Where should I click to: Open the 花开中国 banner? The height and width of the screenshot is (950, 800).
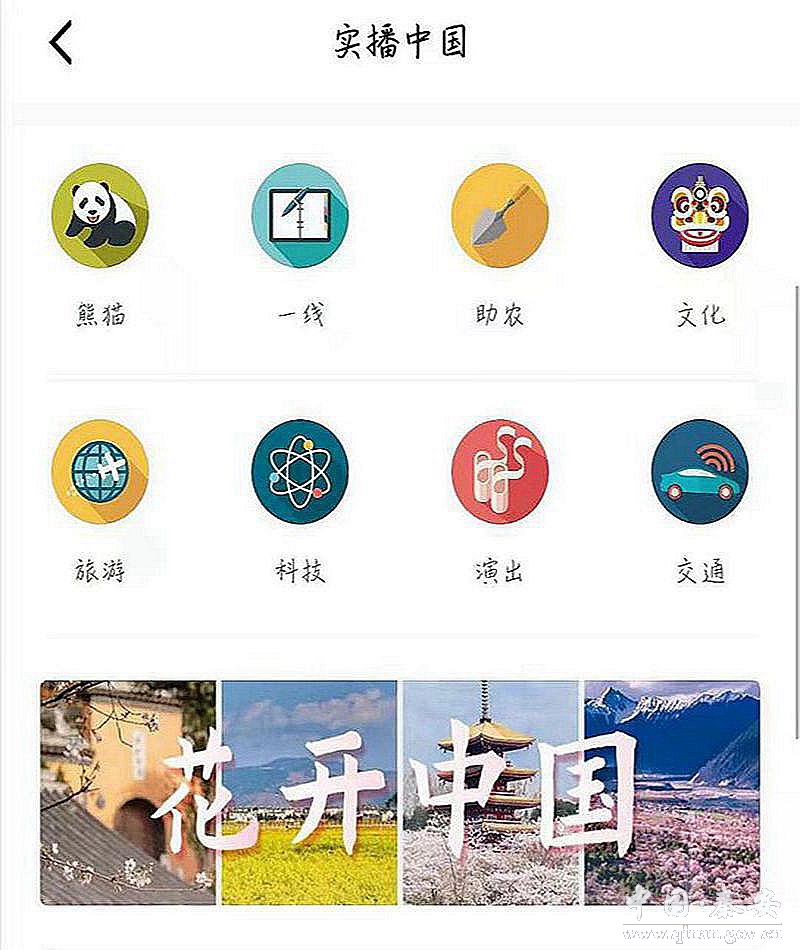point(400,792)
